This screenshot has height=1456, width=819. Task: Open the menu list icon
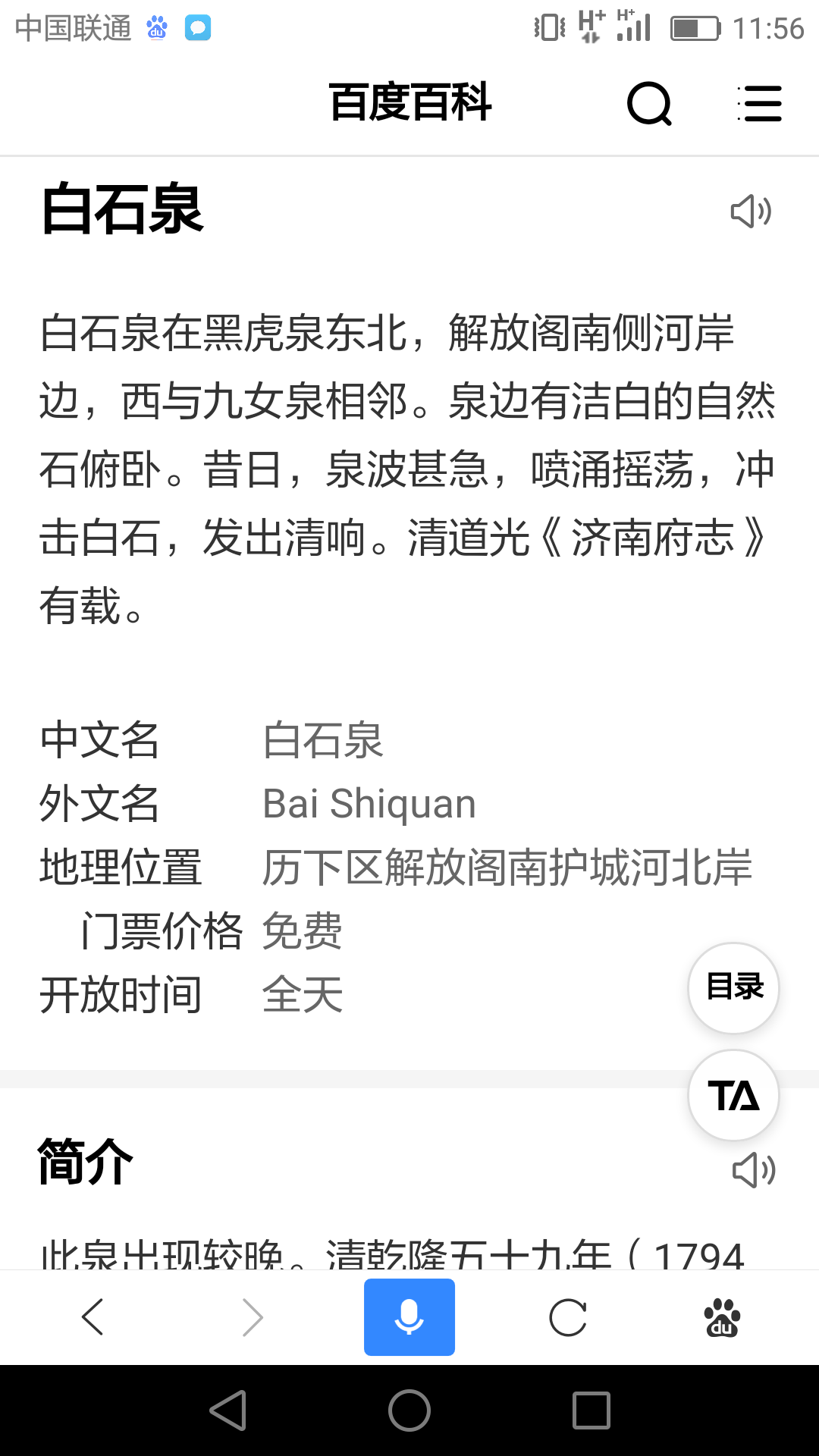pyautogui.click(x=759, y=104)
